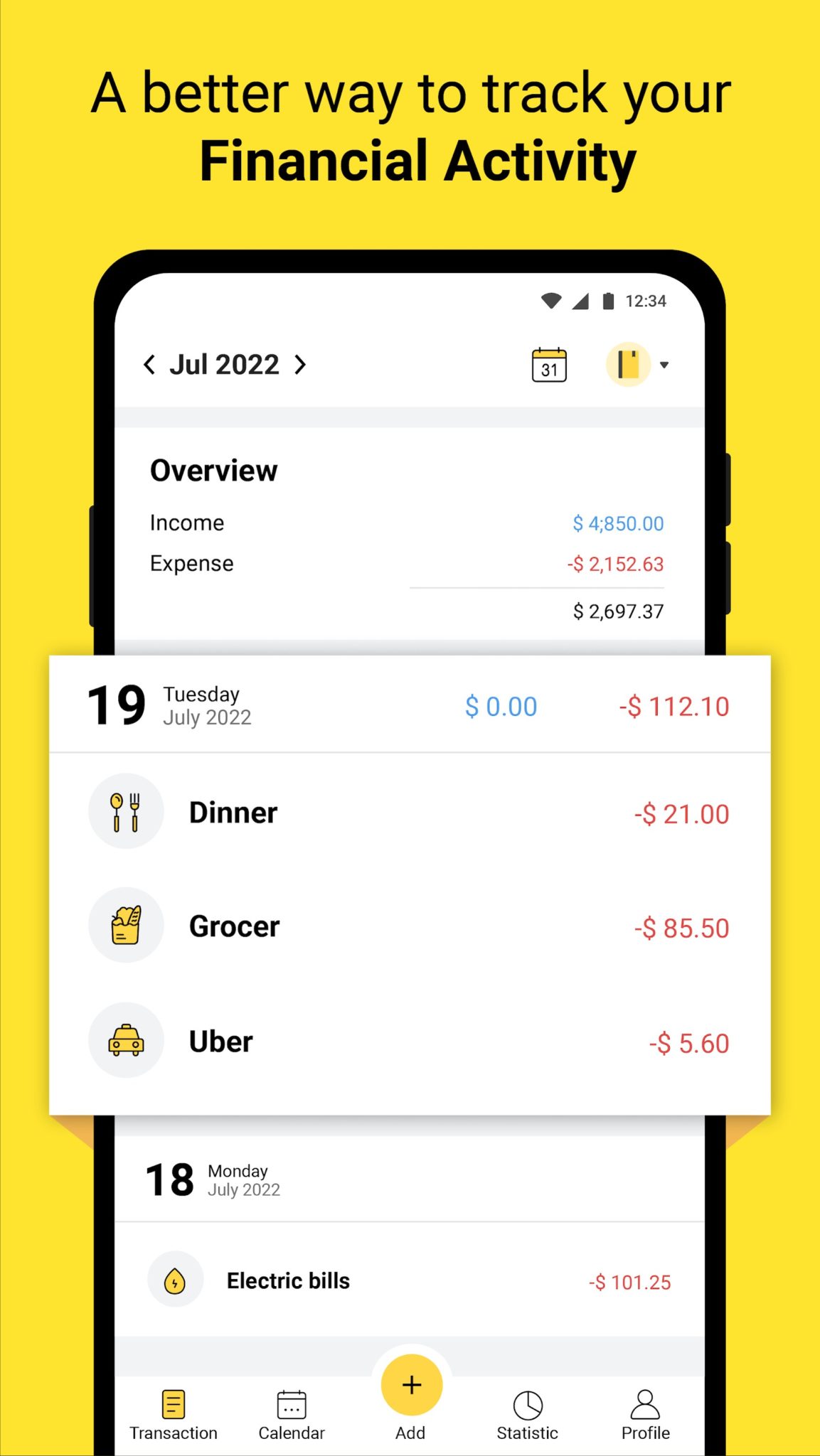Select the Dinner cutlery category icon

click(125, 810)
